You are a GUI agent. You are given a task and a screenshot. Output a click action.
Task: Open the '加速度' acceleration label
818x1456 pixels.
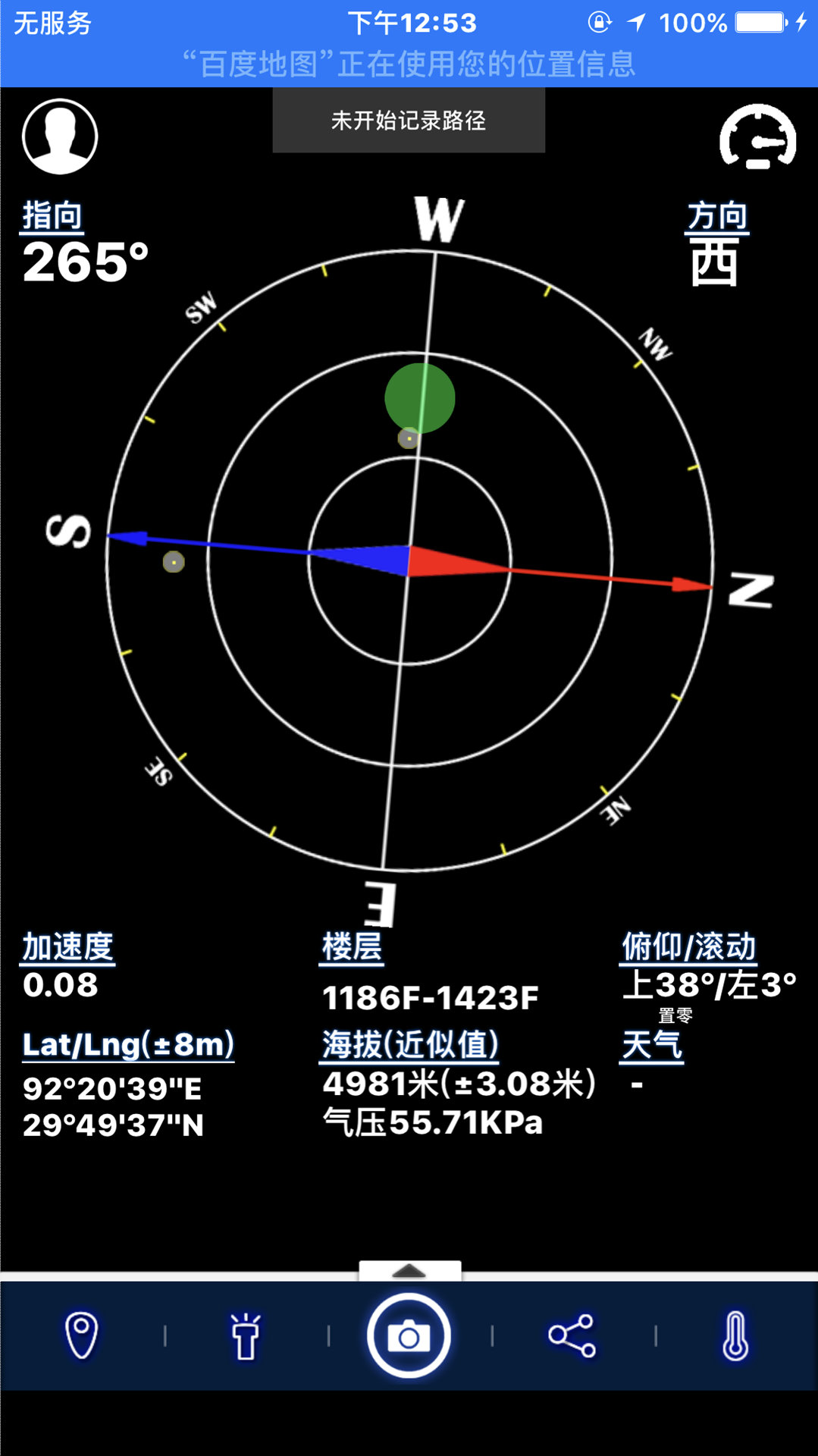click(68, 947)
